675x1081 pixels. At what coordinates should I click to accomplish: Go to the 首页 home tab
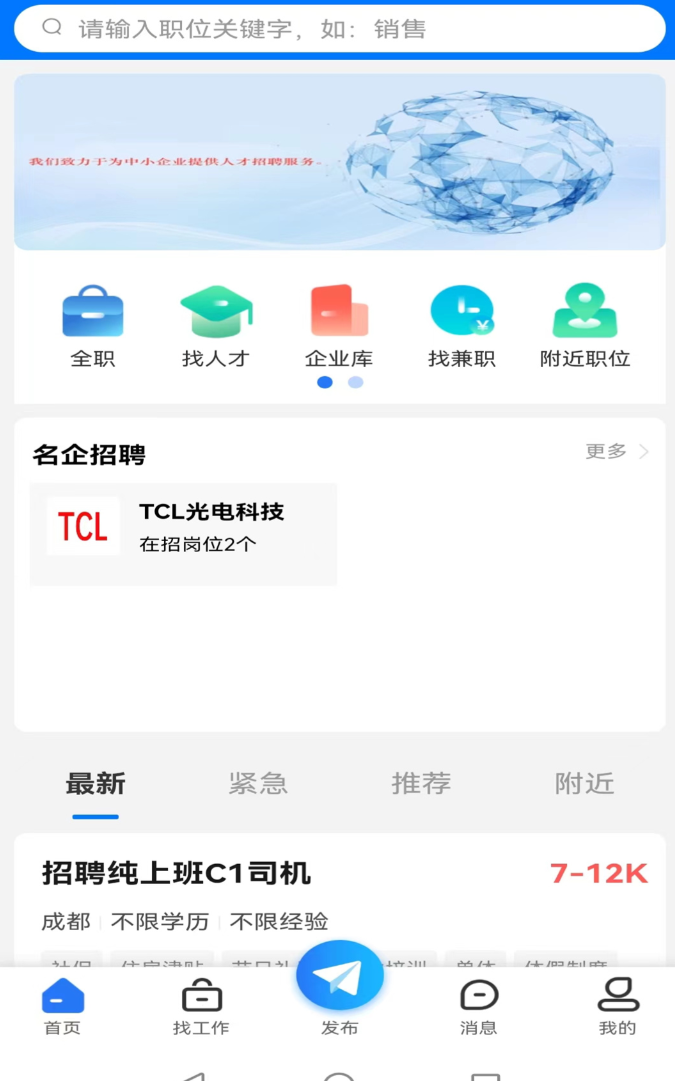(62, 1007)
